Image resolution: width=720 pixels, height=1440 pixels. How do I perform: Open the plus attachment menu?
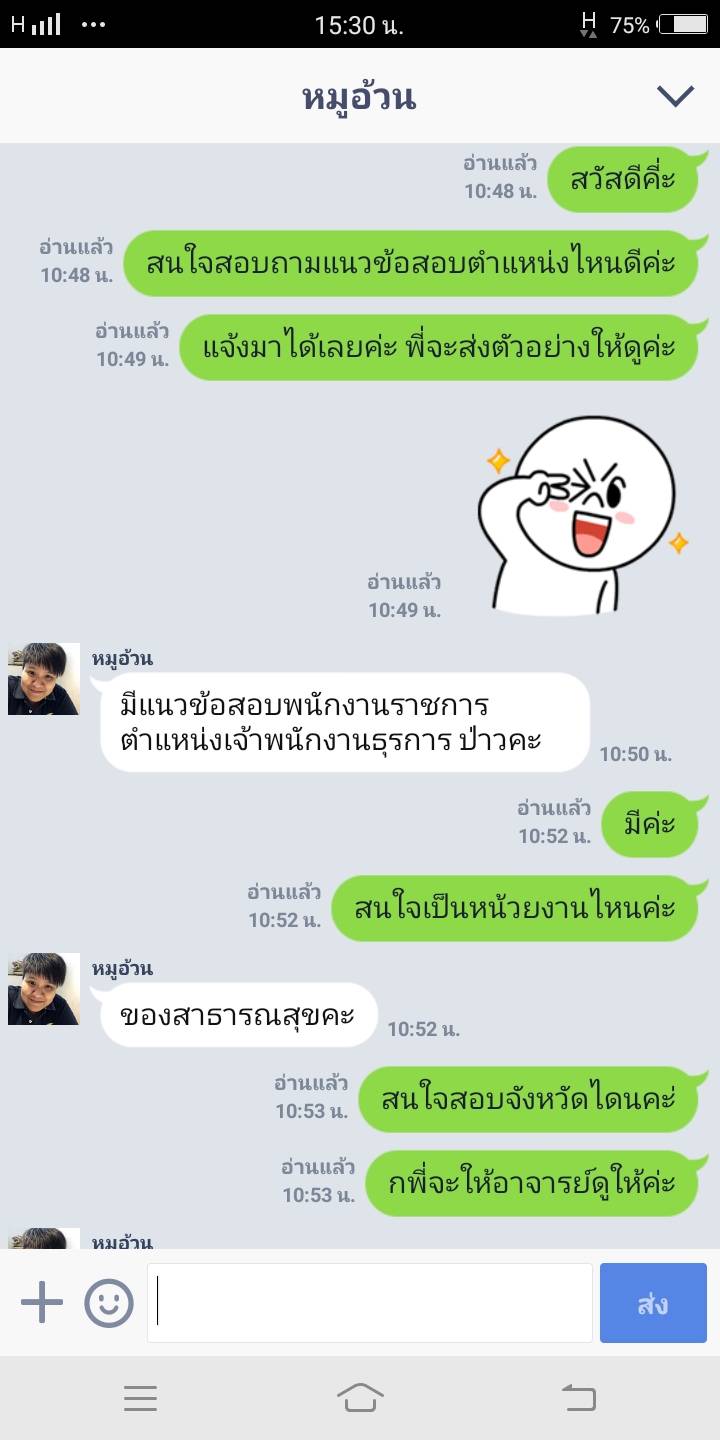[x=42, y=1303]
